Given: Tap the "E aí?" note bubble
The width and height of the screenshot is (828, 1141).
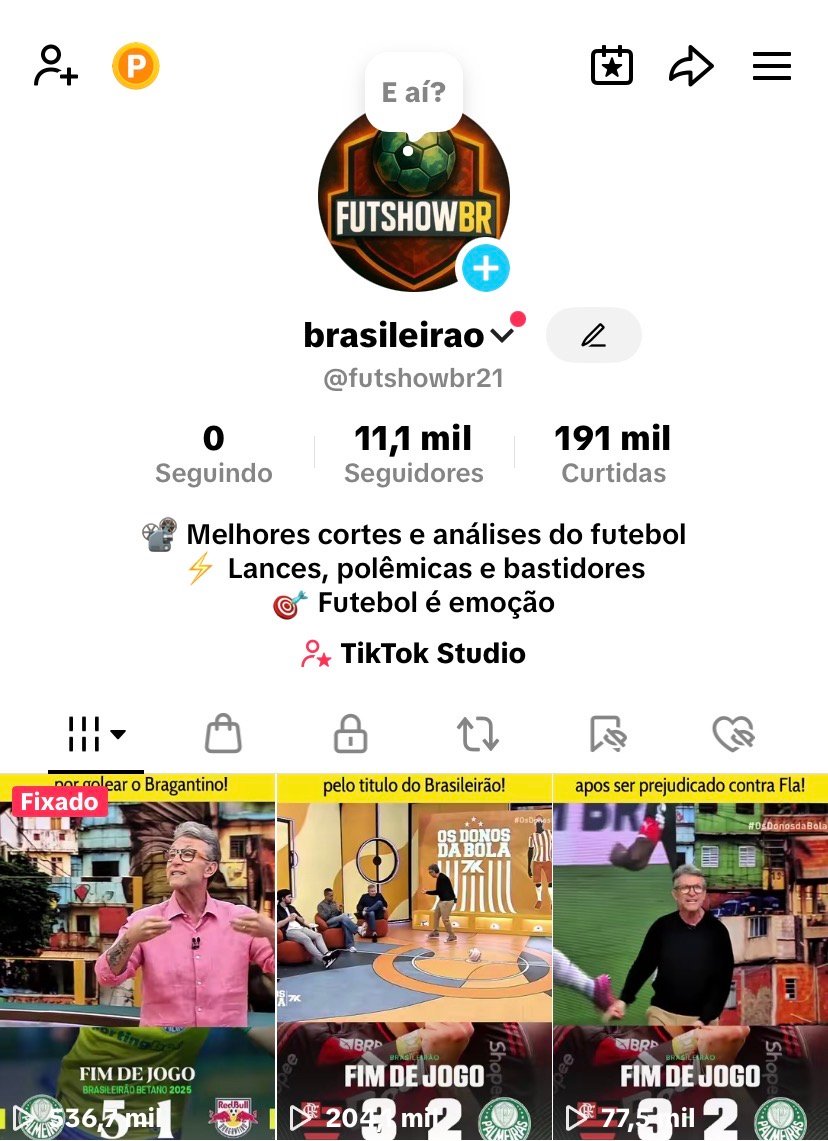Looking at the screenshot, I should coord(414,93).
